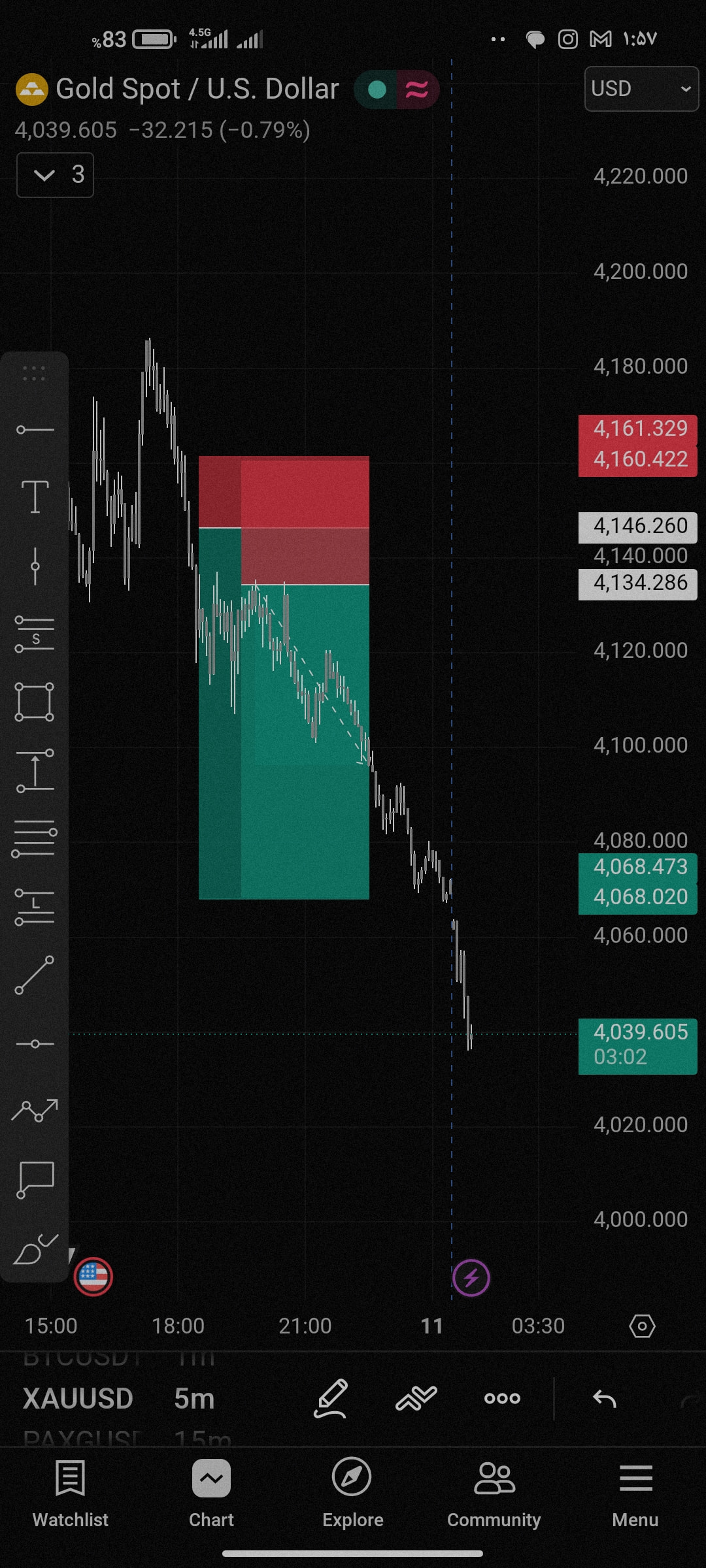Tap the US economic event flag
Image resolution: width=706 pixels, height=1568 pixels.
point(93,1277)
